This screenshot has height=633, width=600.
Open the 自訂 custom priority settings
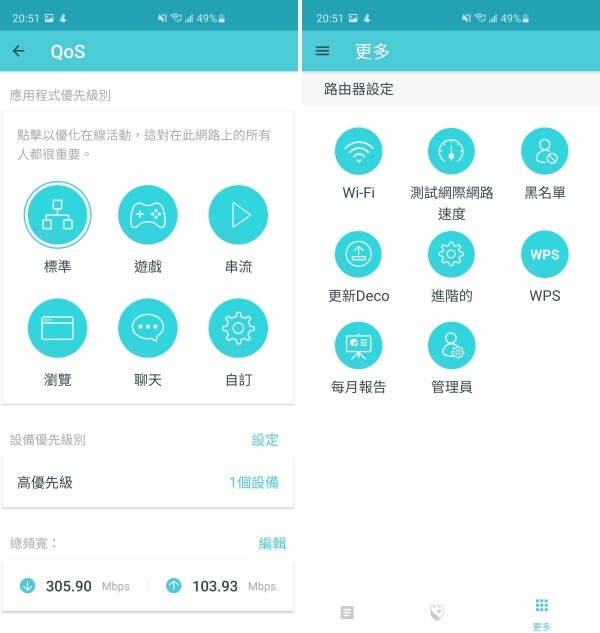point(238,328)
